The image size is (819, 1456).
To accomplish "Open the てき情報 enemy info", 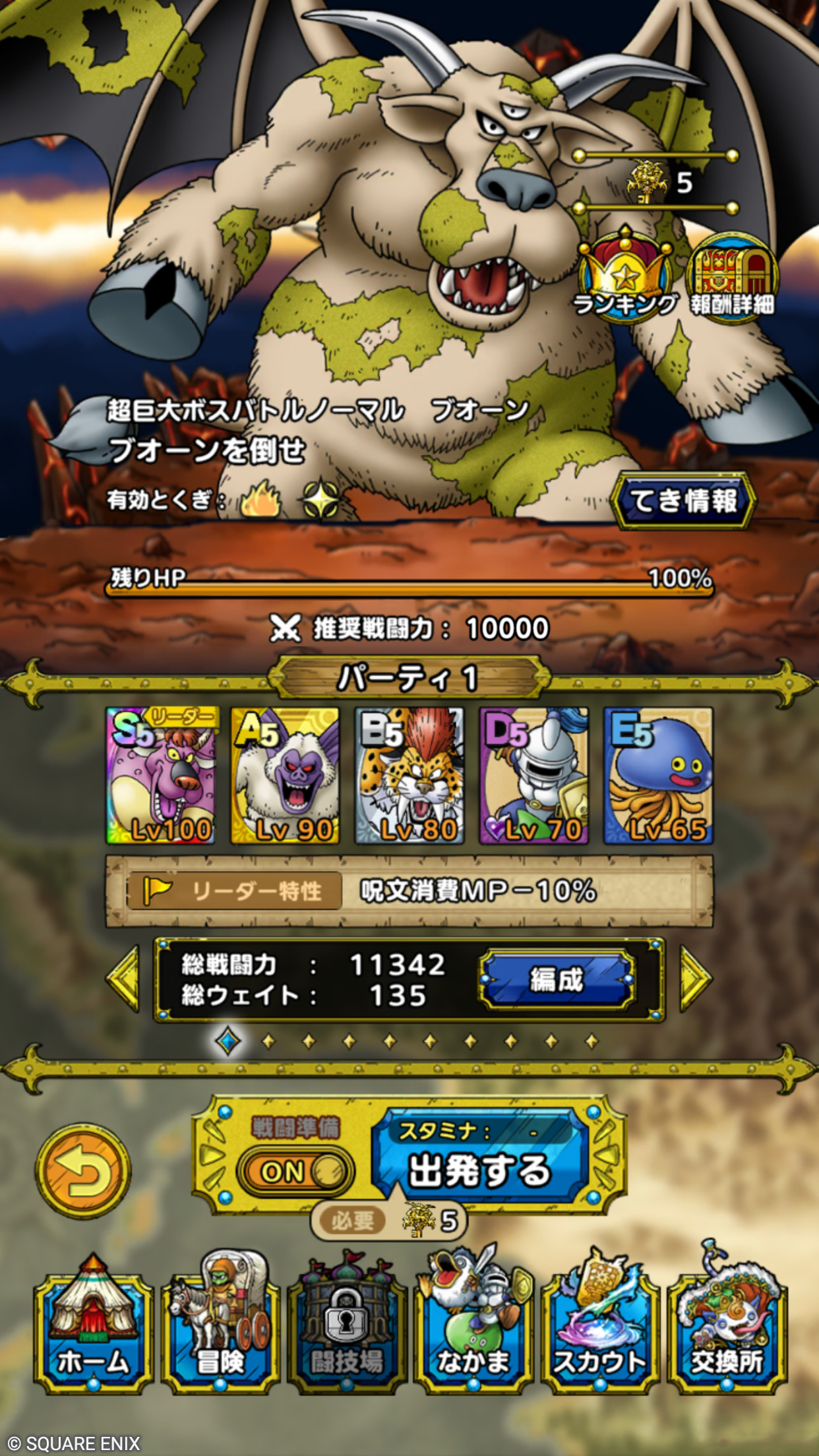I will pos(683,501).
